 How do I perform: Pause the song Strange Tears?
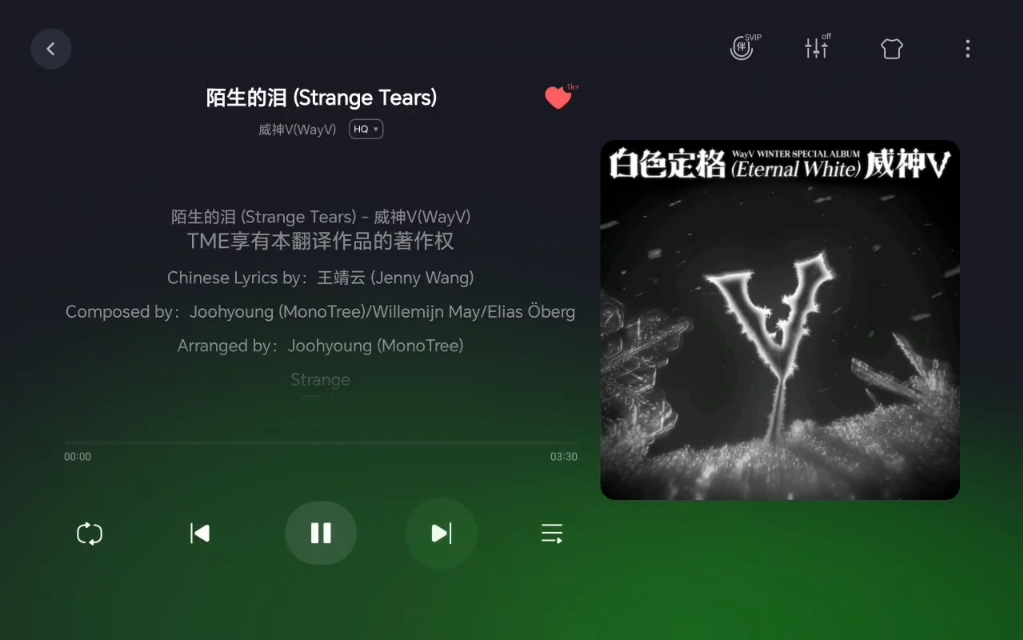(x=321, y=533)
